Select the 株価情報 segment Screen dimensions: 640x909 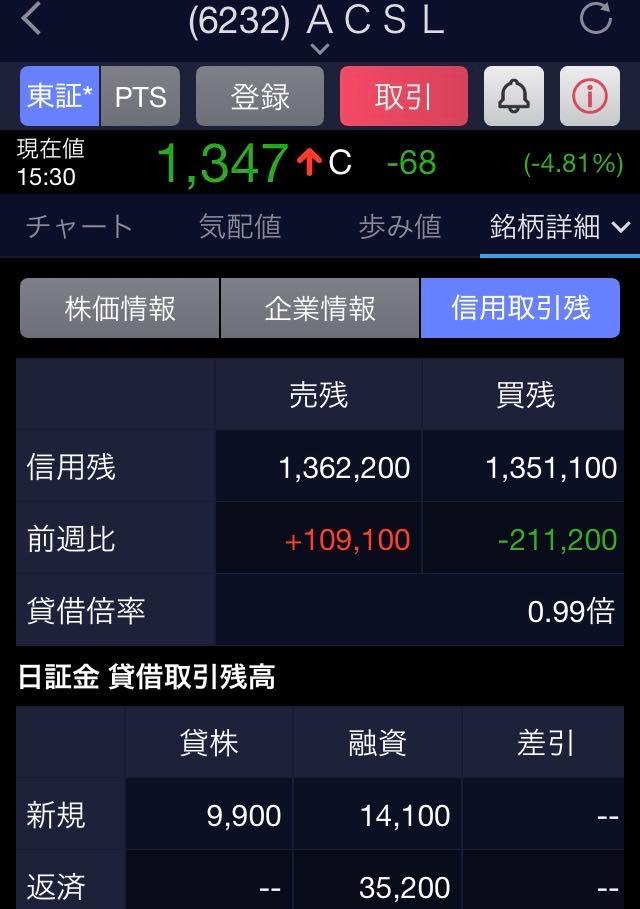pos(120,308)
